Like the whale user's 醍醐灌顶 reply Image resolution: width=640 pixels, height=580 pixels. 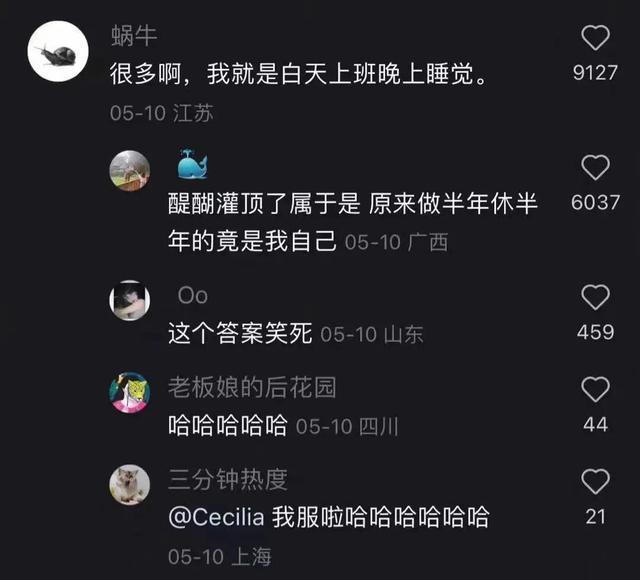point(595,168)
